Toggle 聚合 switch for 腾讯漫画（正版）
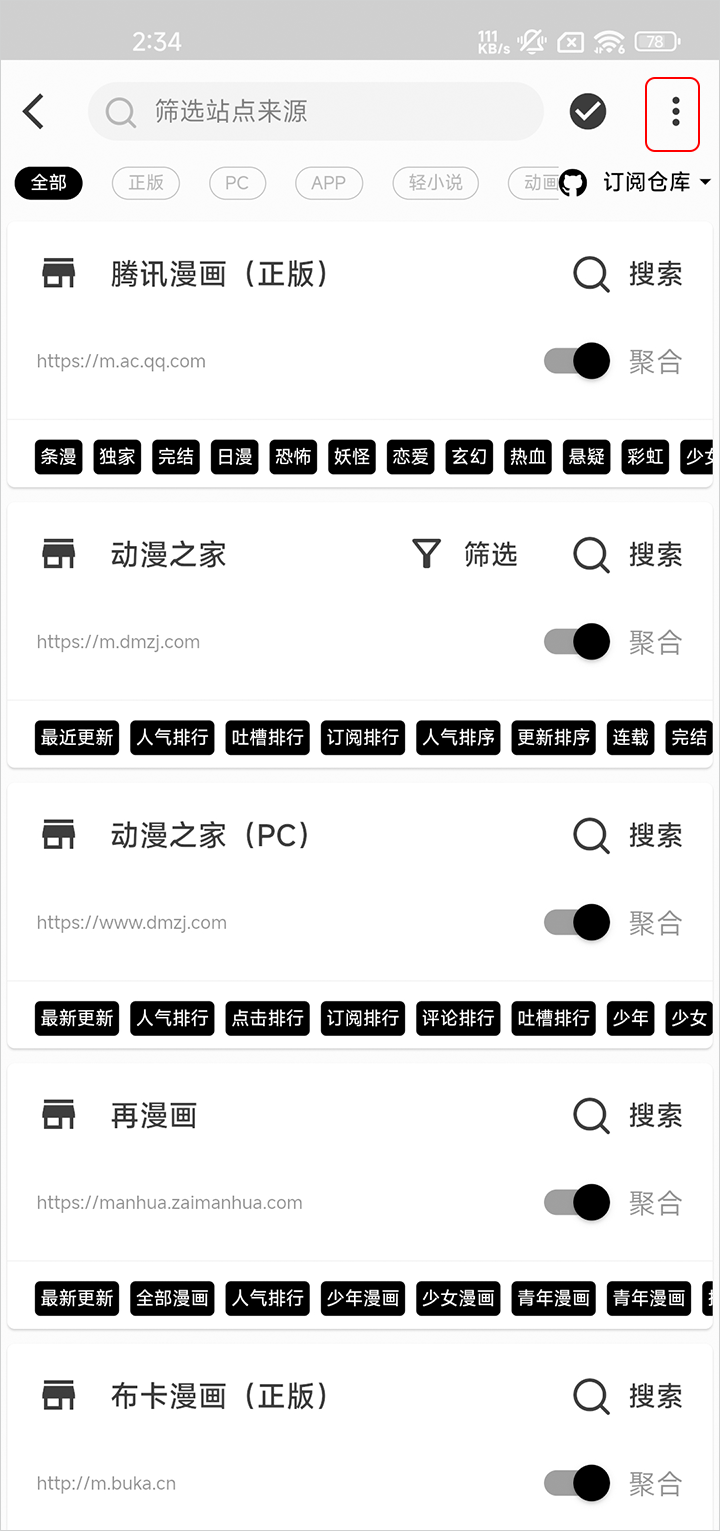Screen dimensions: 720x1531 (x=579, y=361)
